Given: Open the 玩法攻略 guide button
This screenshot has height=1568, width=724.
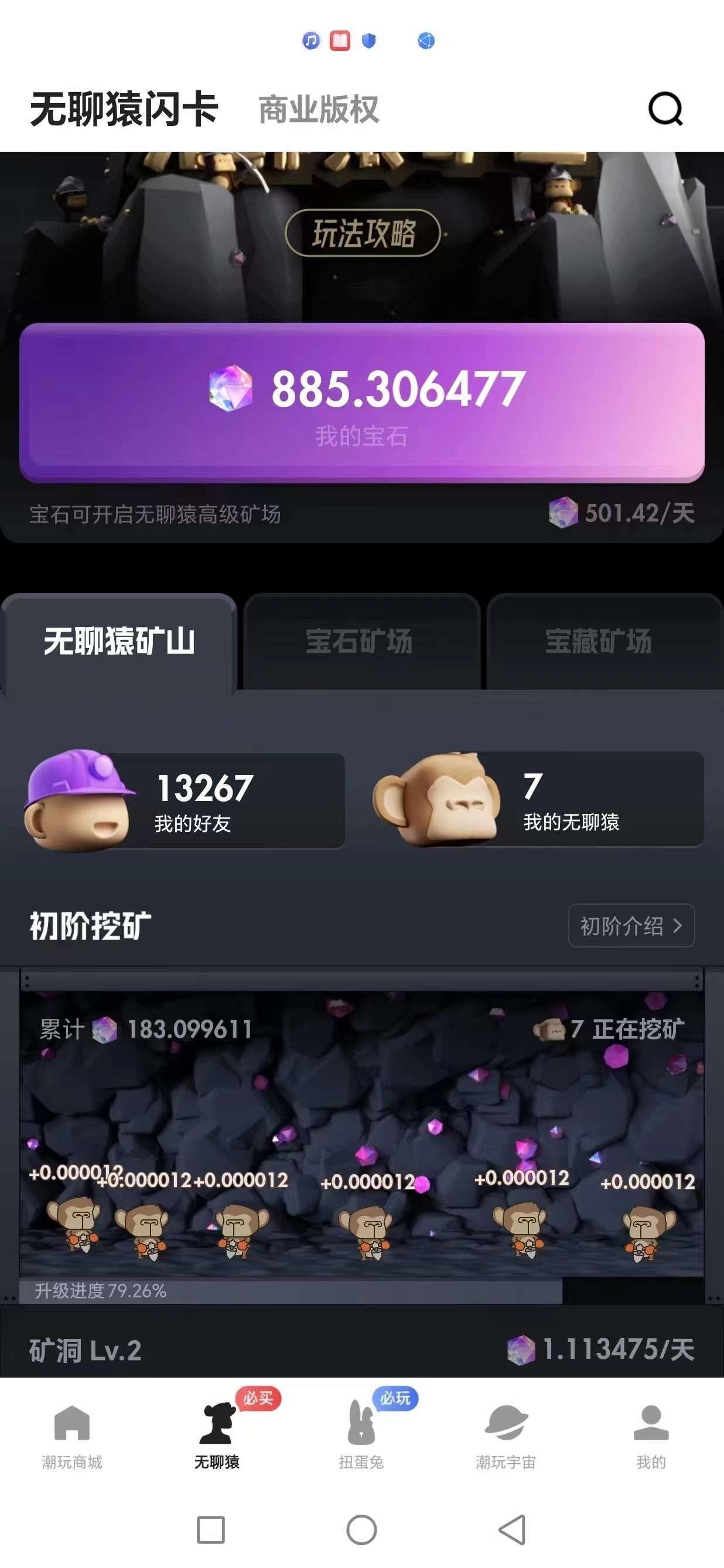Looking at the screenshot, I should click(x=363, y=233).
